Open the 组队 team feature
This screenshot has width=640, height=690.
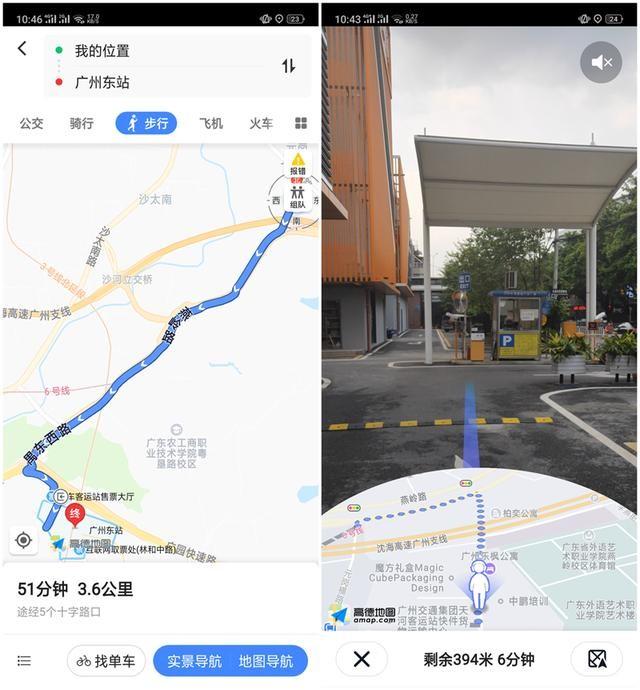(x=298, y=196)
